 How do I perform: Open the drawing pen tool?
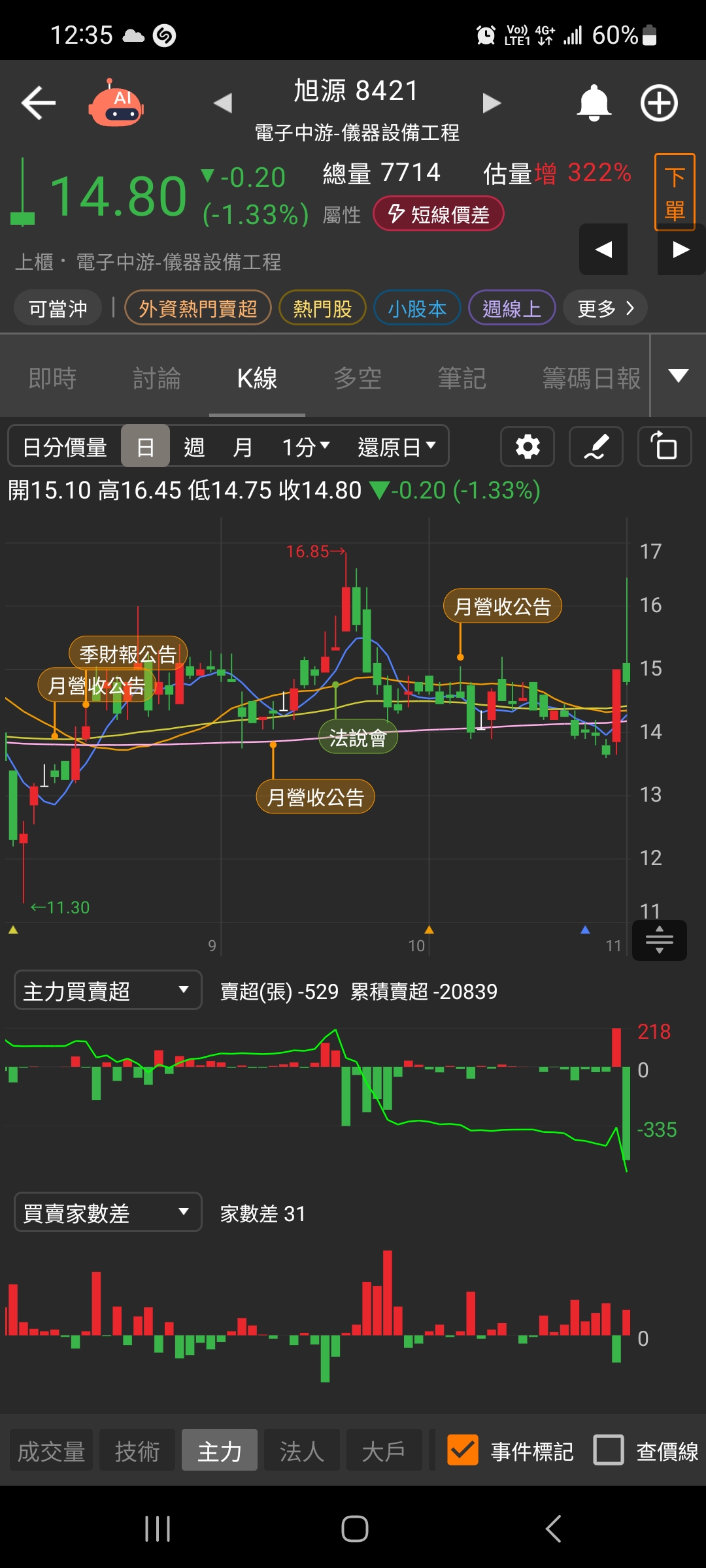pos(596,447)
